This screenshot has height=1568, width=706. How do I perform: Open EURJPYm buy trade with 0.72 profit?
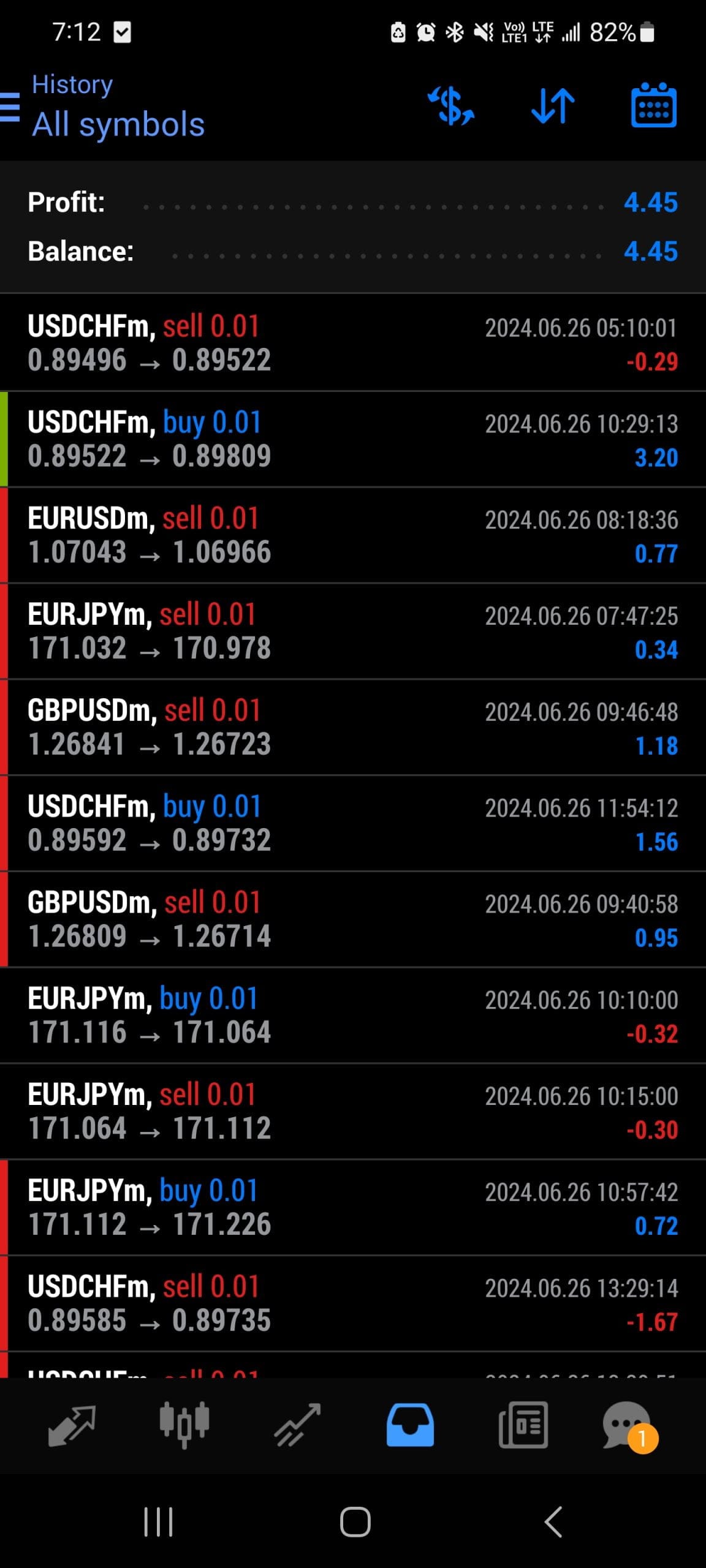pos(353,1208)
